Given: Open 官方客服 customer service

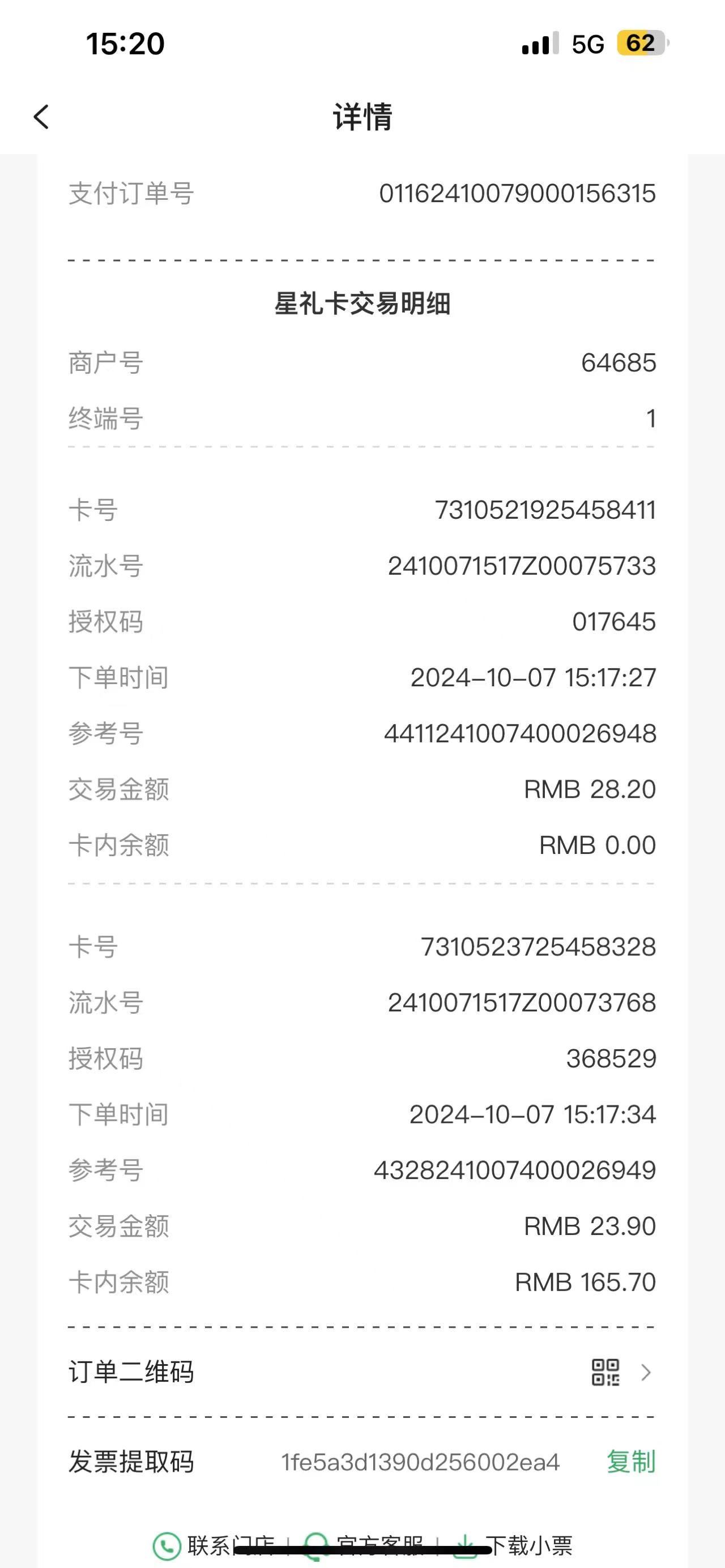Looking at the screenshot, I should (364, 1545).
